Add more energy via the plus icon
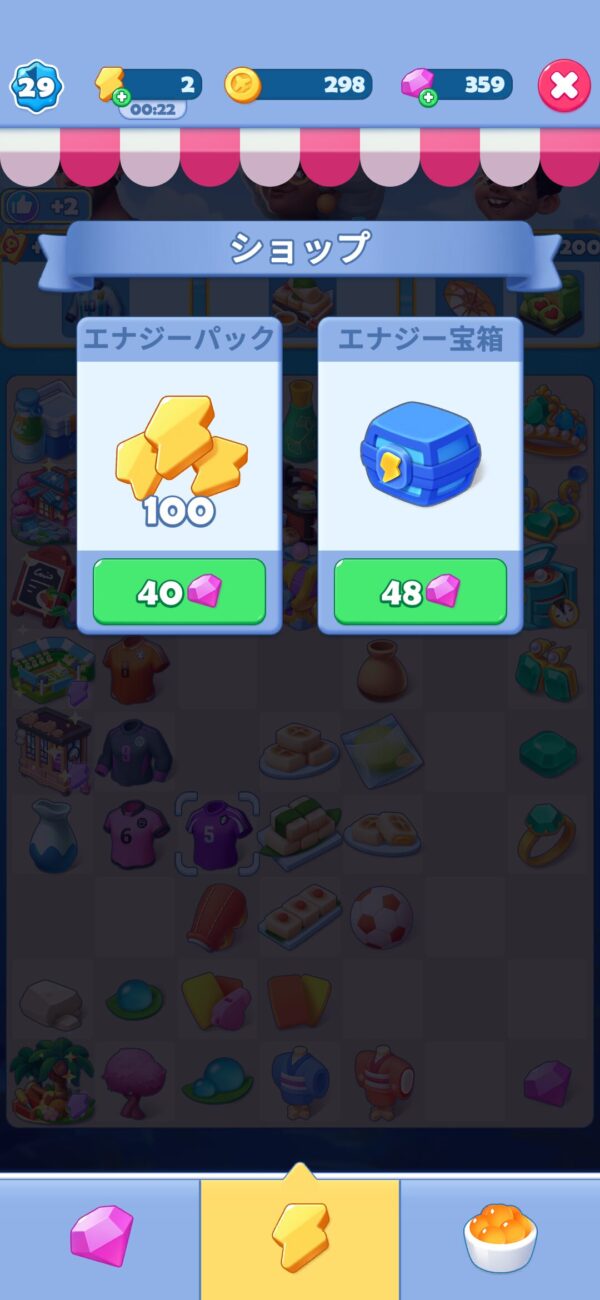Image resolution: width=600 pixels, height=1300 pixels. pos(121,97)
